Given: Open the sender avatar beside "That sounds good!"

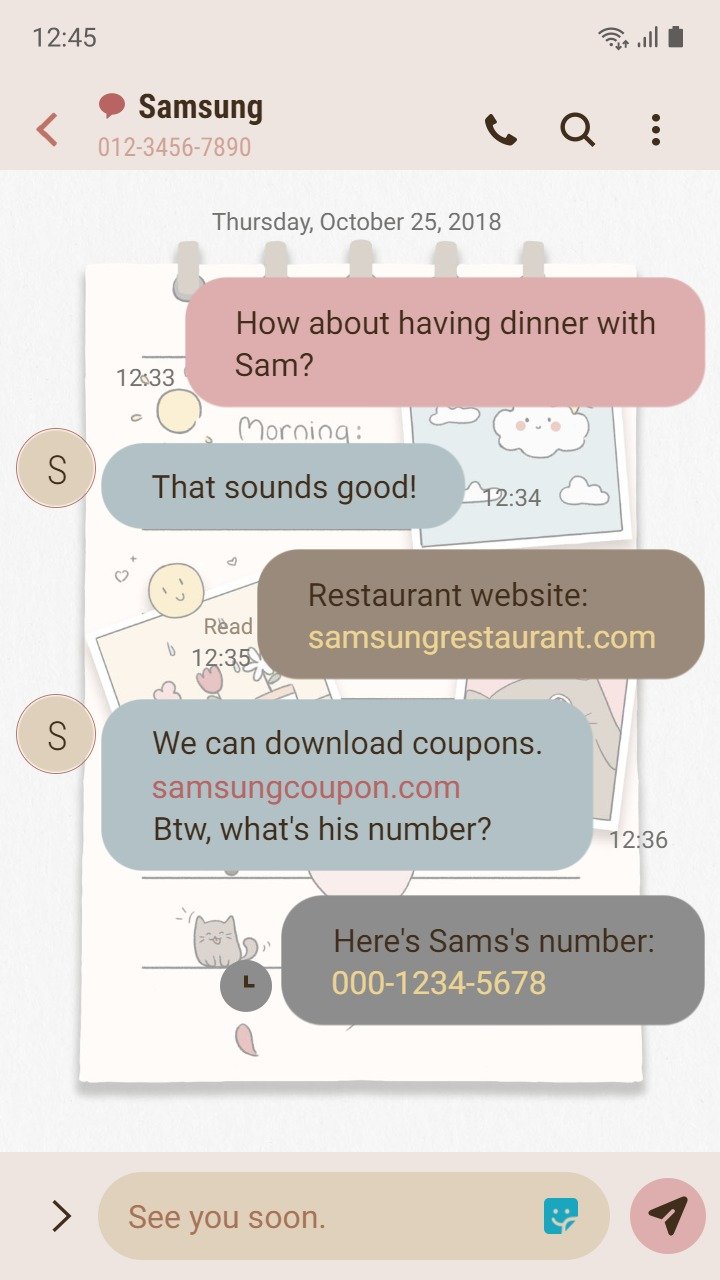Looking at the screenshot, I should (56, 468).
